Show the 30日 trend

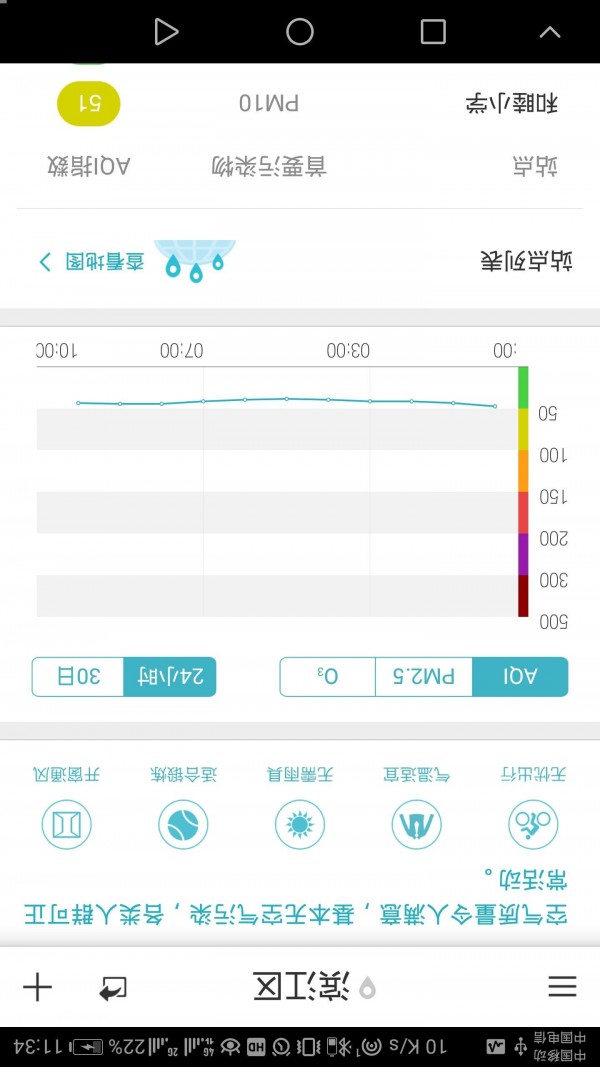78,676
